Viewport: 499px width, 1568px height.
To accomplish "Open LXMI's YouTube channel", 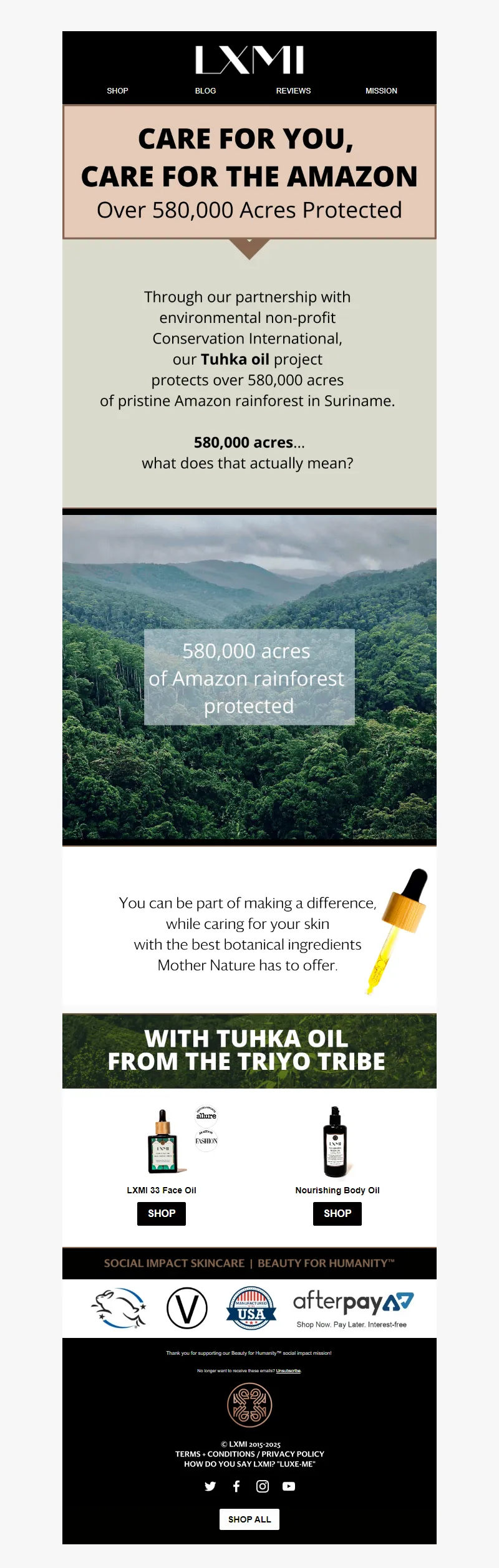I will click(289, 1486).
